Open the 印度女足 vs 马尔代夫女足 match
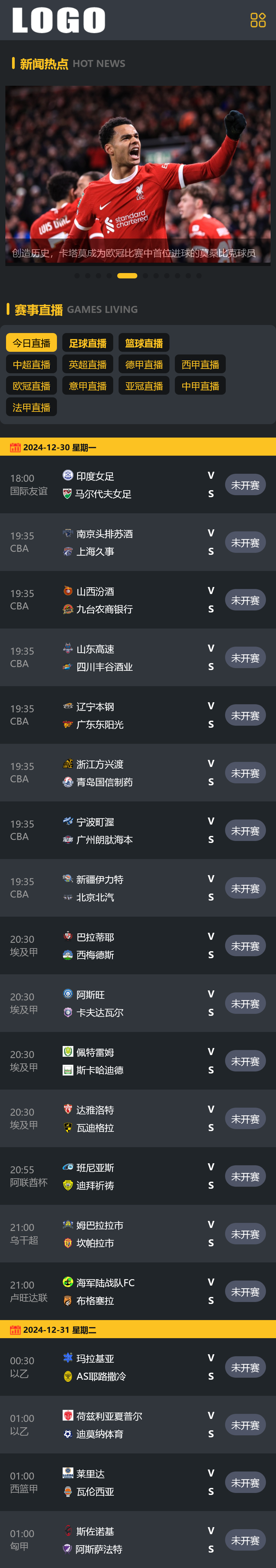The image size is (276, 1568). point(122,485)
